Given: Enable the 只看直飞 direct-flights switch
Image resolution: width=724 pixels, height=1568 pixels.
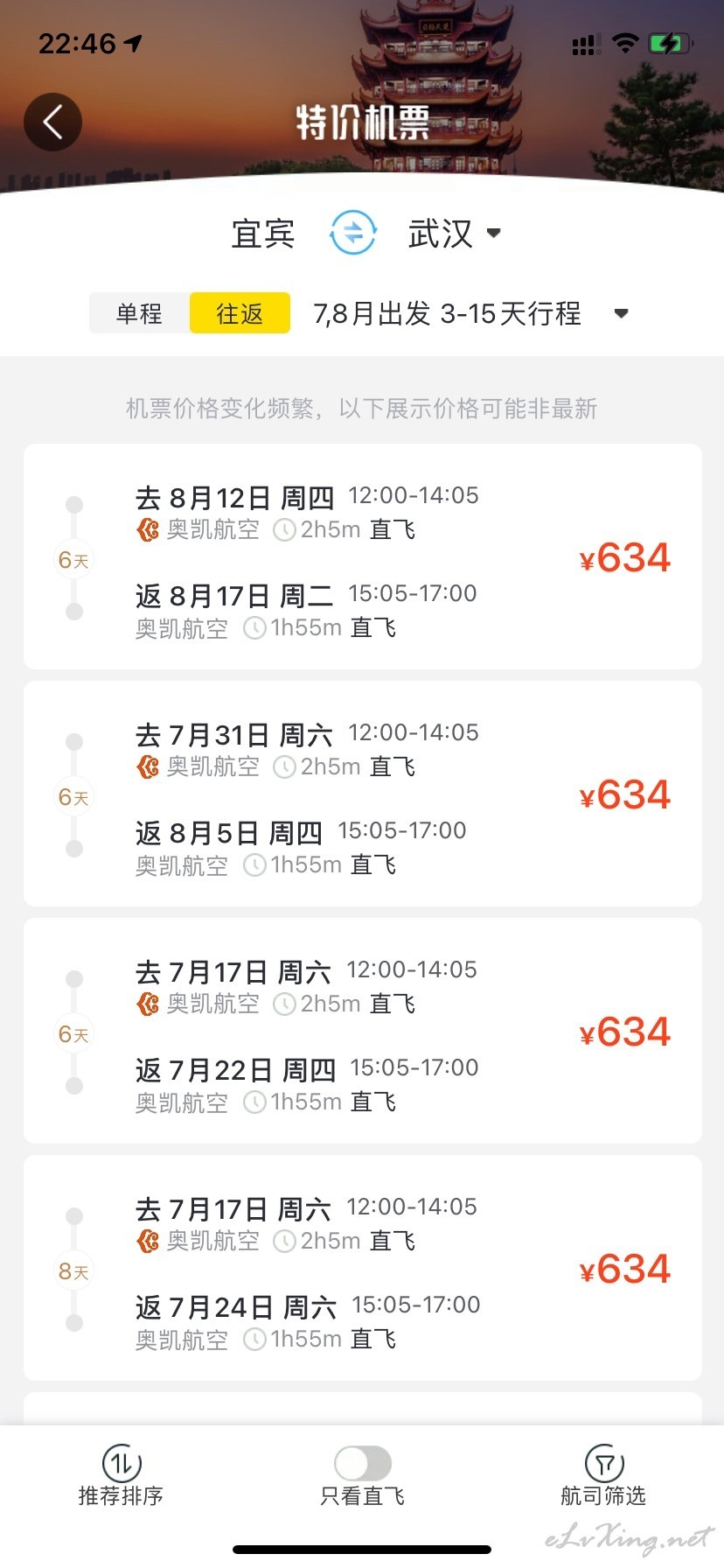Looking at the screenshot, I should [363, 1463].
